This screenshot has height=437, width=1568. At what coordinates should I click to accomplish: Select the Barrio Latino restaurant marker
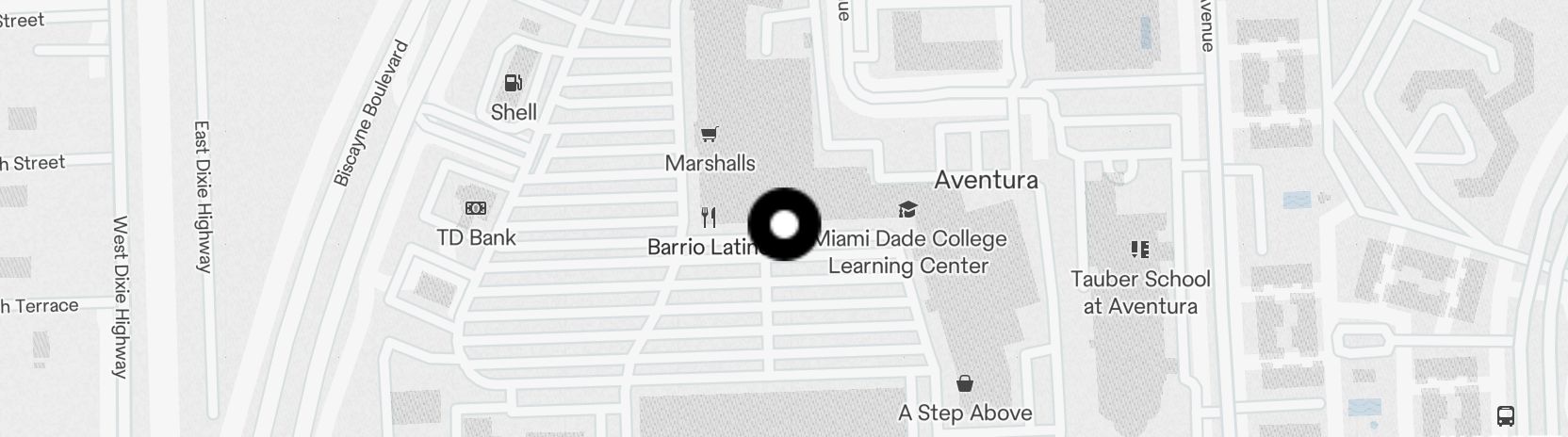point(709,218)
